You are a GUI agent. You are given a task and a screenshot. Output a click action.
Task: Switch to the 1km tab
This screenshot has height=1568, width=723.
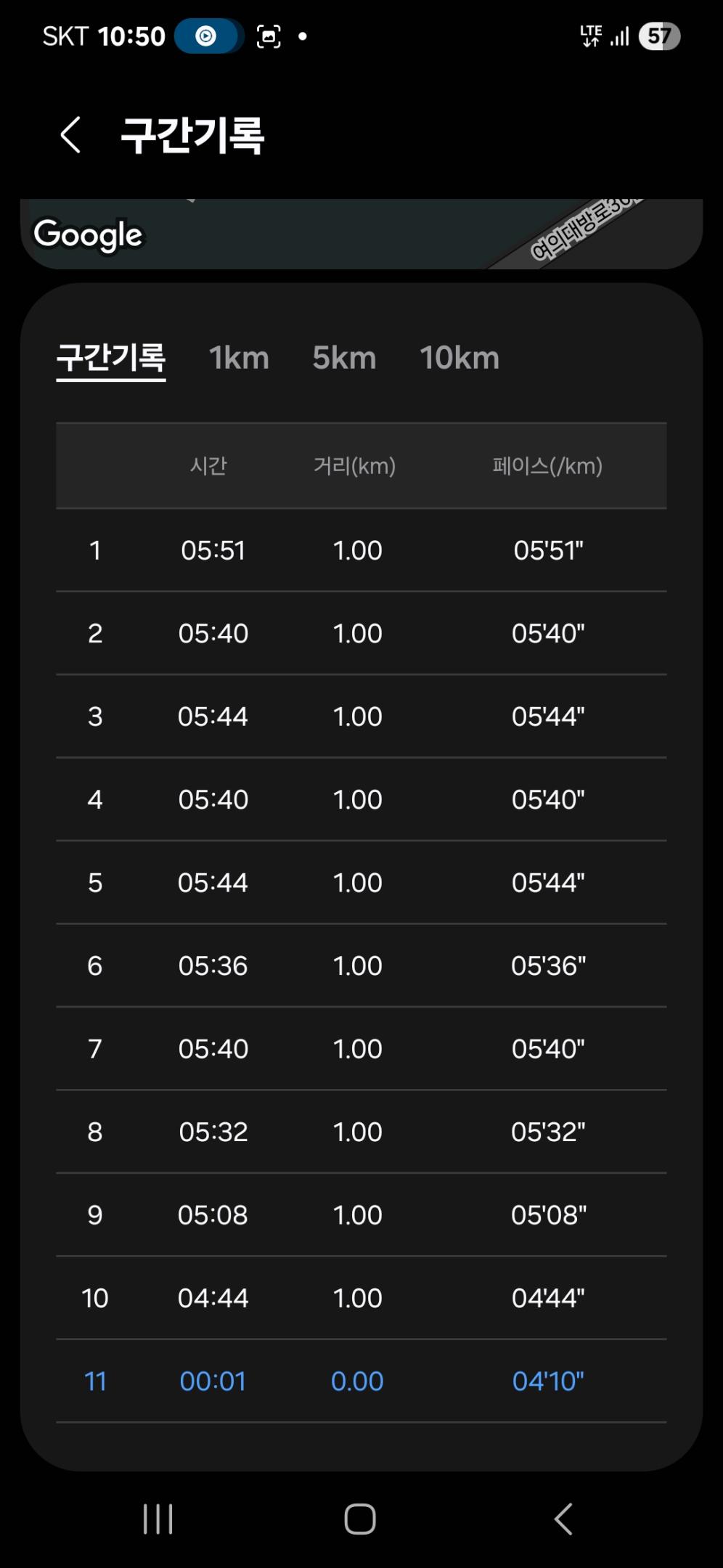tap(239, 358)
